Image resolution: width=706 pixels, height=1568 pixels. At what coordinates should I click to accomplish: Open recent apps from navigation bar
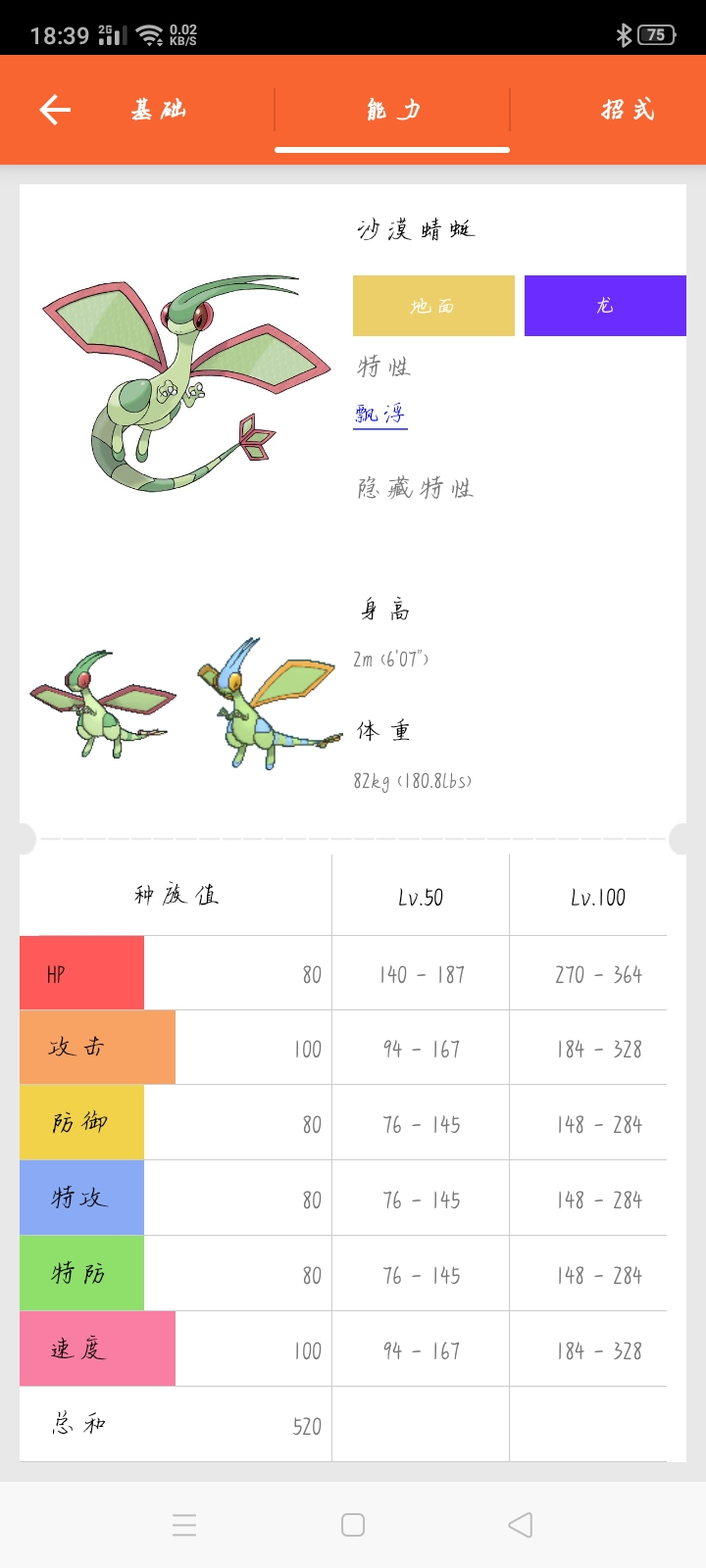(x=184, y=1525)
